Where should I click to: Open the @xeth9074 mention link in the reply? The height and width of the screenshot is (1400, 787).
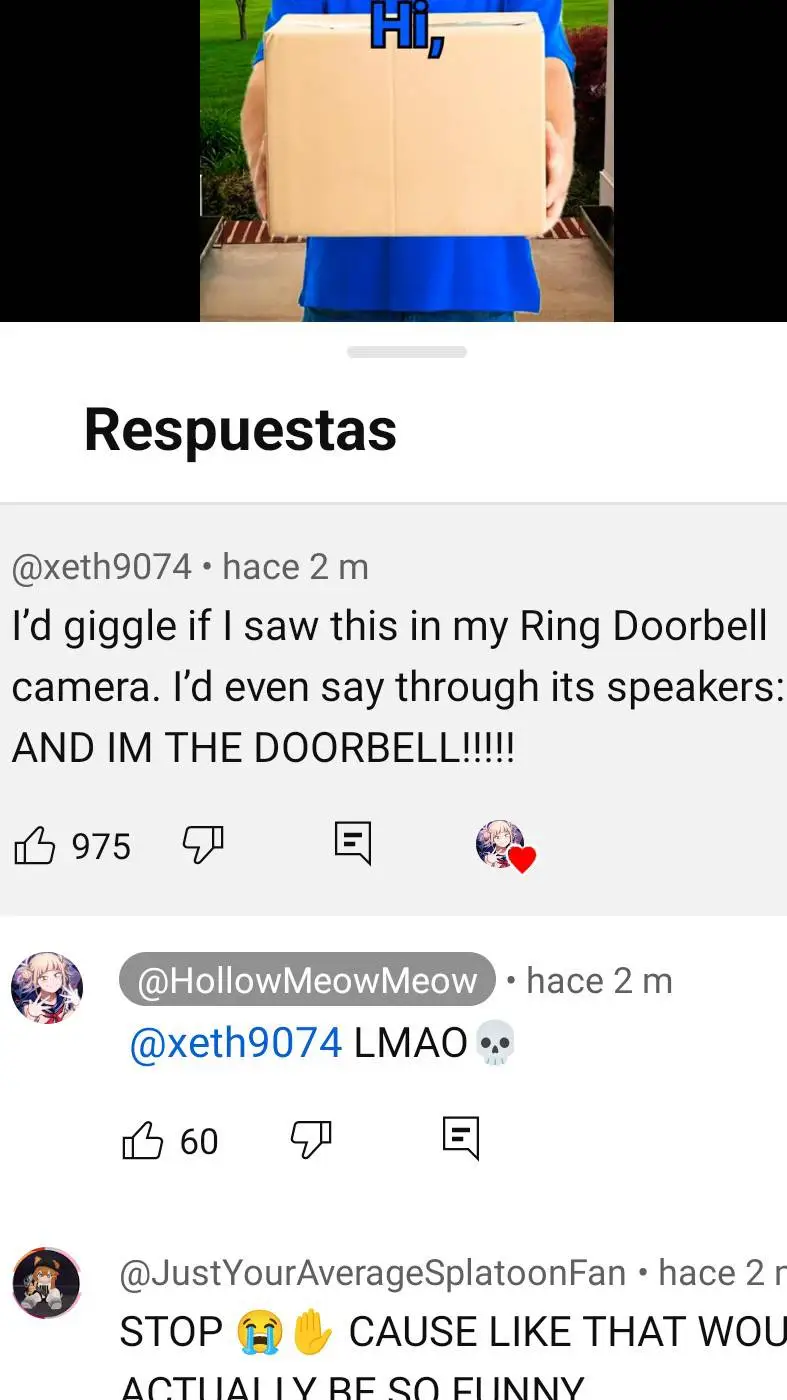tap(236, 1043)
